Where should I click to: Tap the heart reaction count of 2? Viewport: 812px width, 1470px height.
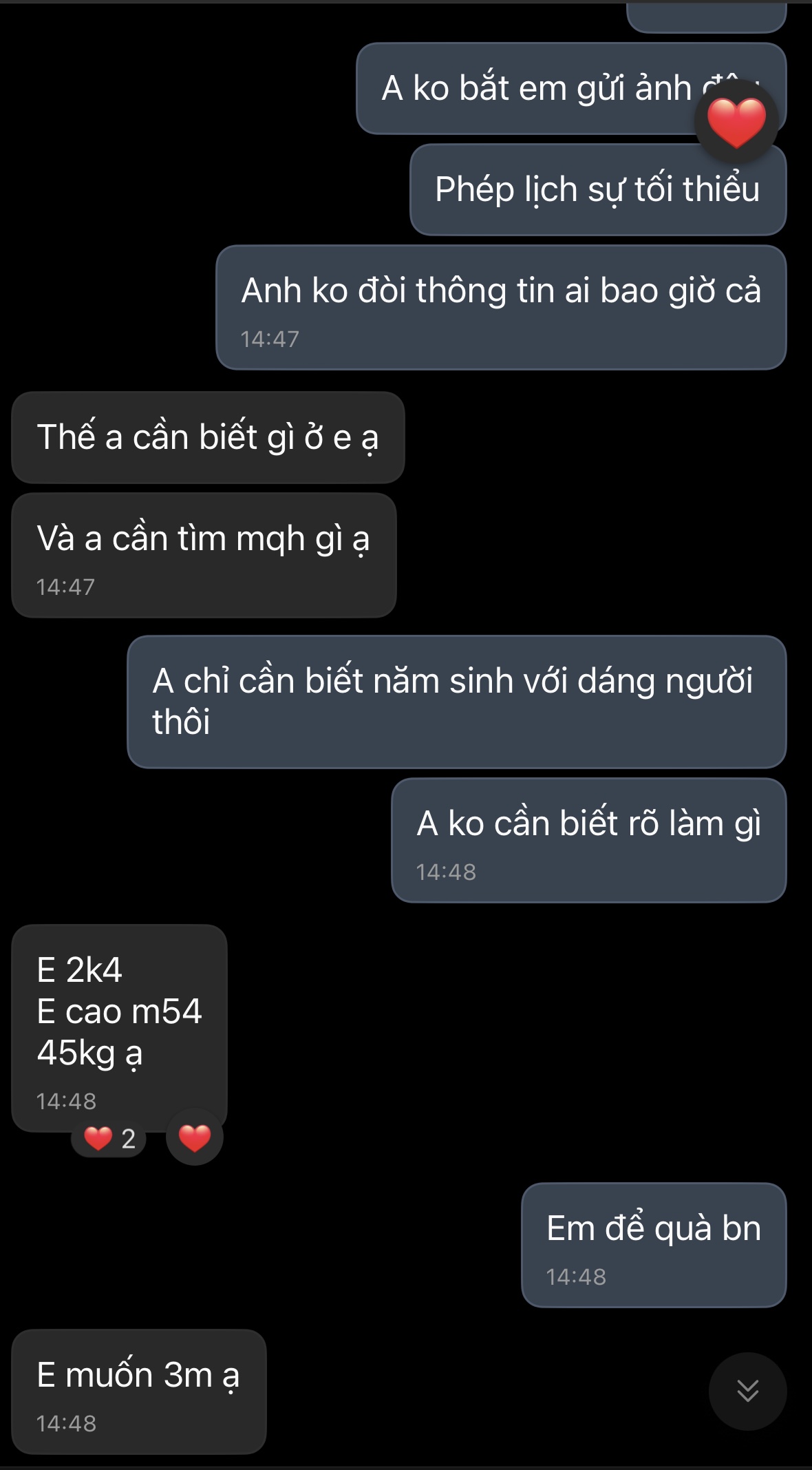tap(109, 1139)
